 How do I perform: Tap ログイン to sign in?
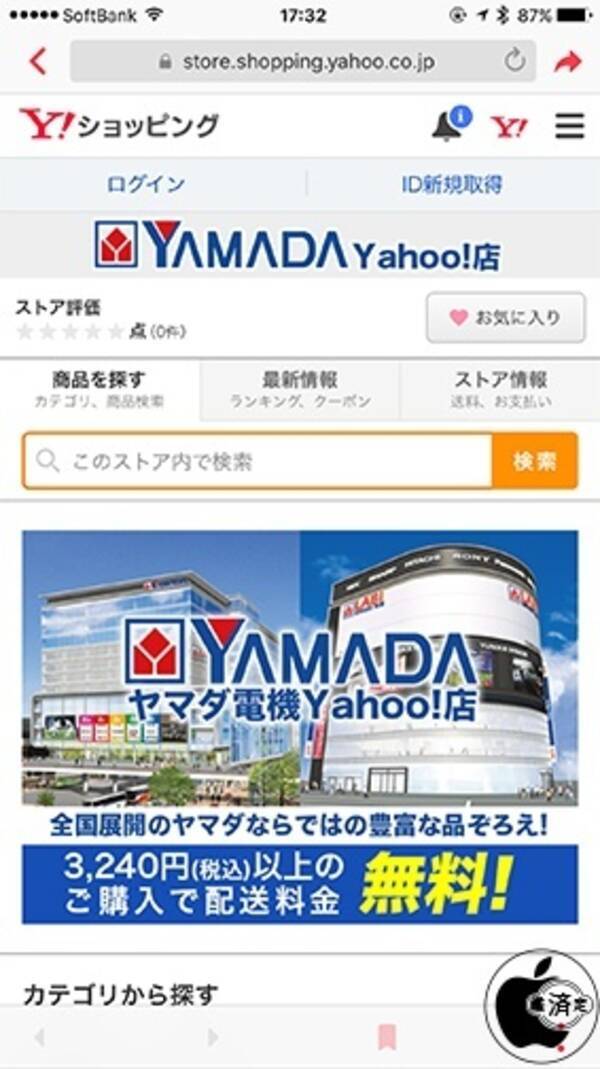[x=146, y=184]
